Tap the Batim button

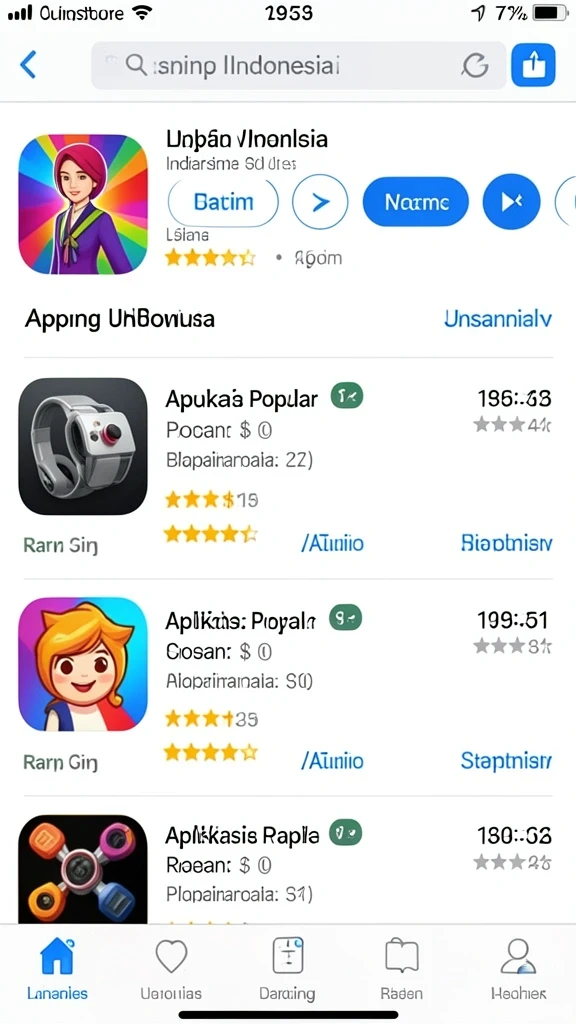coord(223,202)
